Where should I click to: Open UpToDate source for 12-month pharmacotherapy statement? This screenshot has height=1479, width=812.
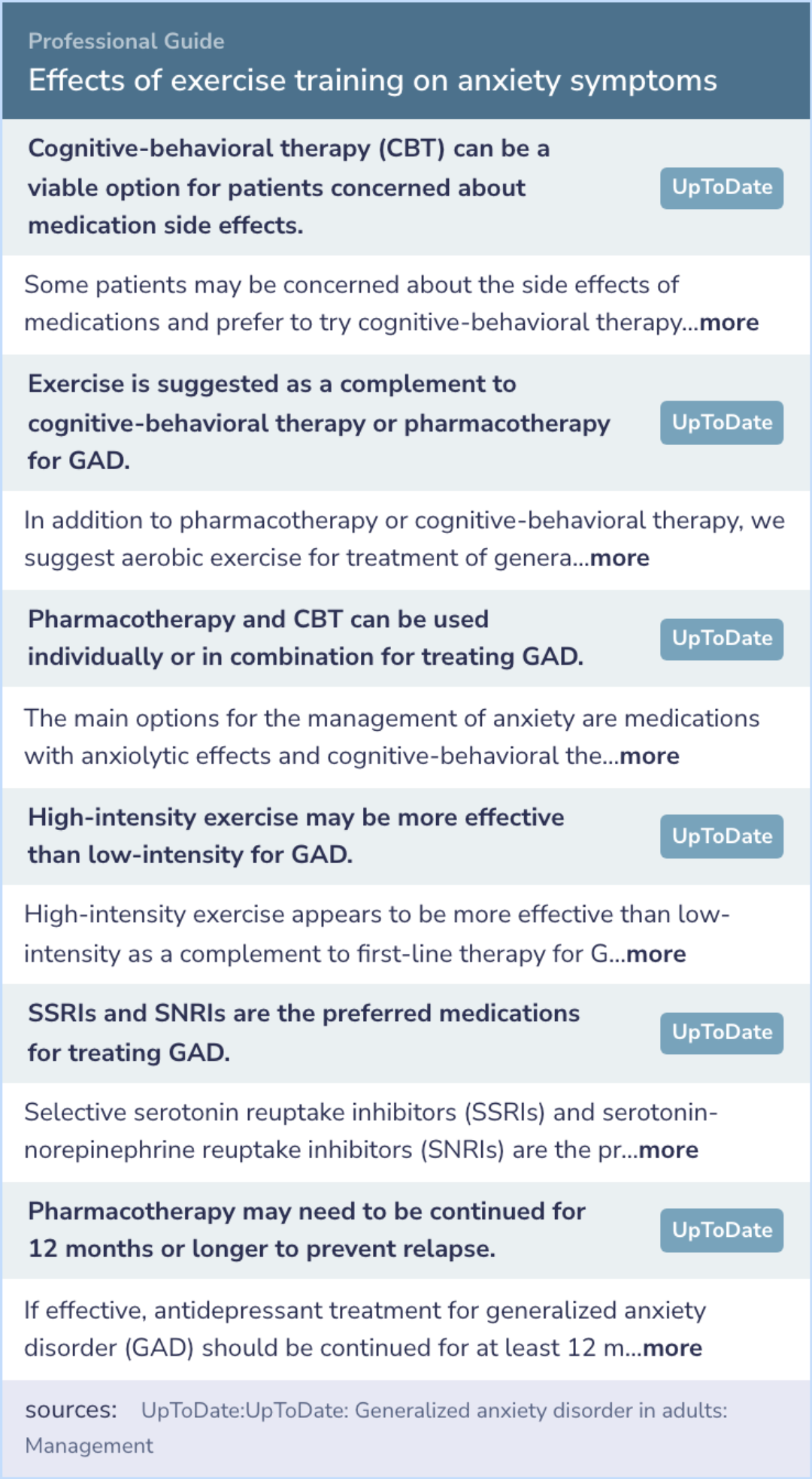[x=720, y=1230]
